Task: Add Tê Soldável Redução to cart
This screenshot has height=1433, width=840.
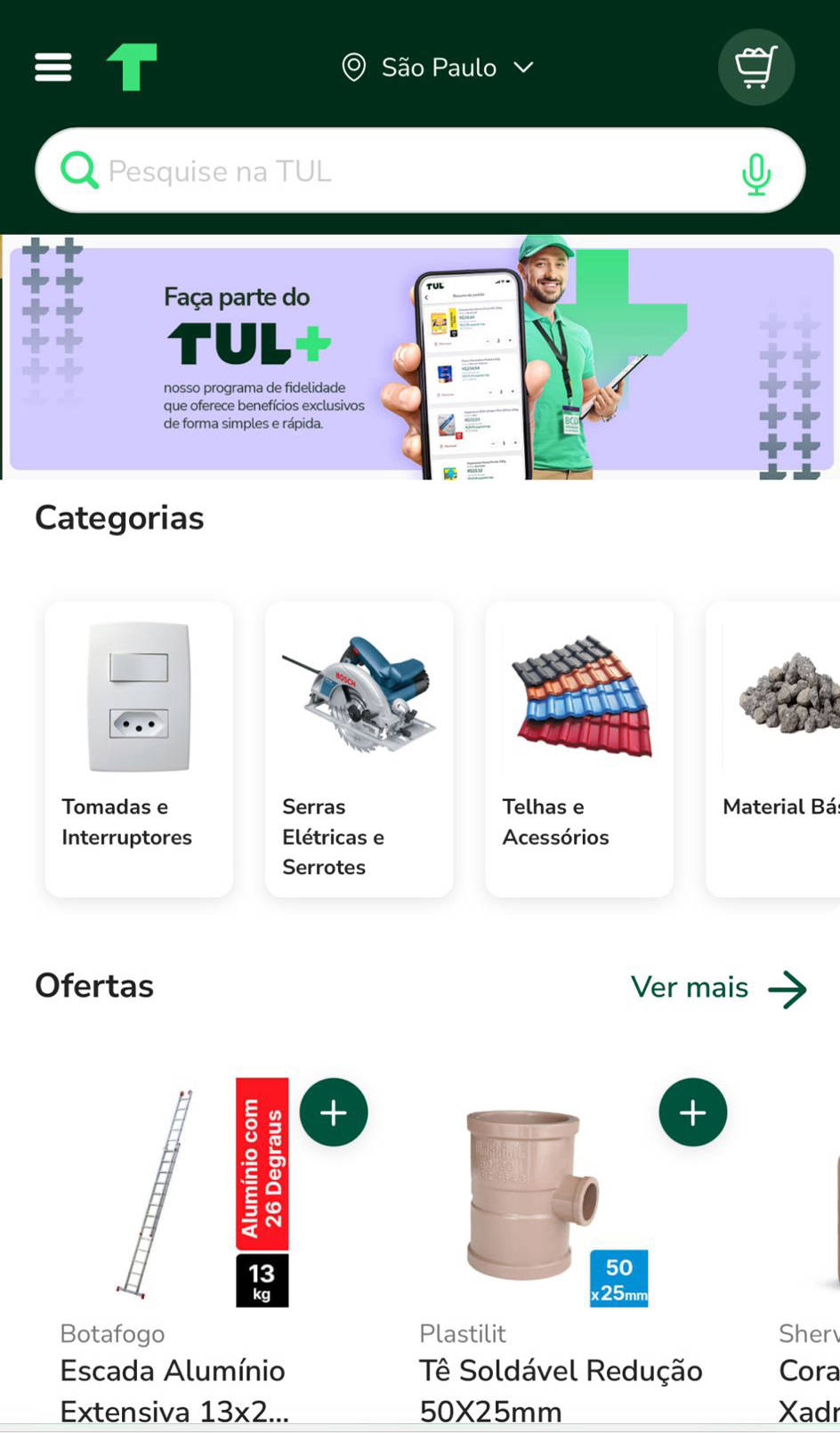Action: (692, 1113)
